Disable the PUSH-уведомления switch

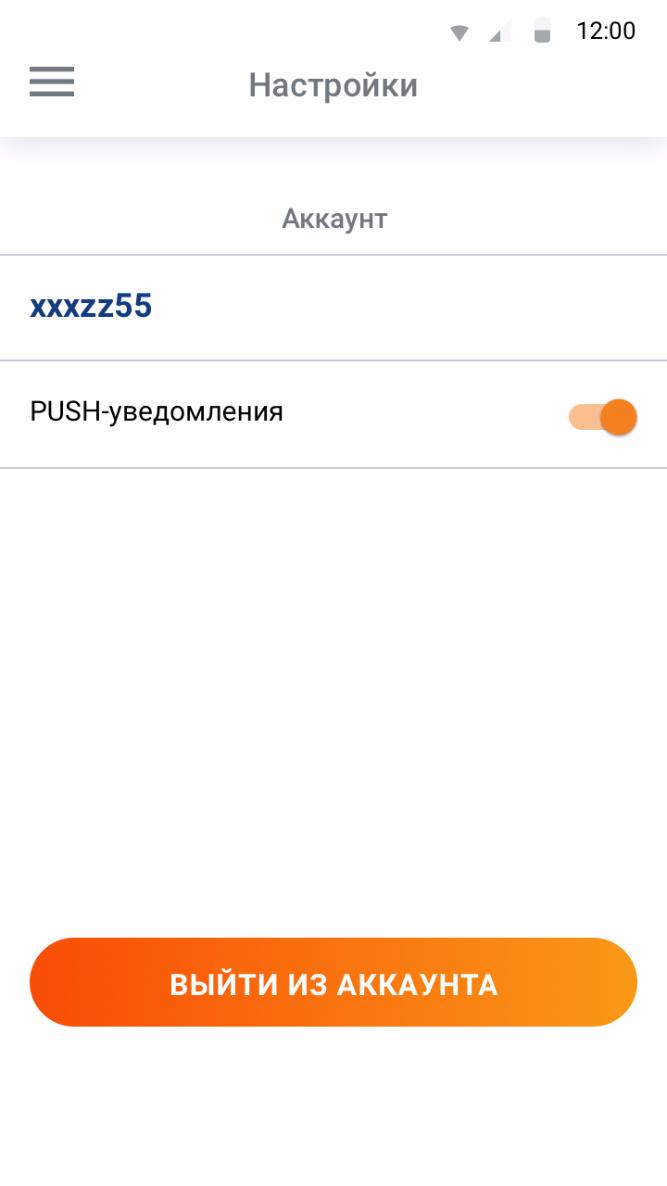pyautogui.click(x=603, y=417)
